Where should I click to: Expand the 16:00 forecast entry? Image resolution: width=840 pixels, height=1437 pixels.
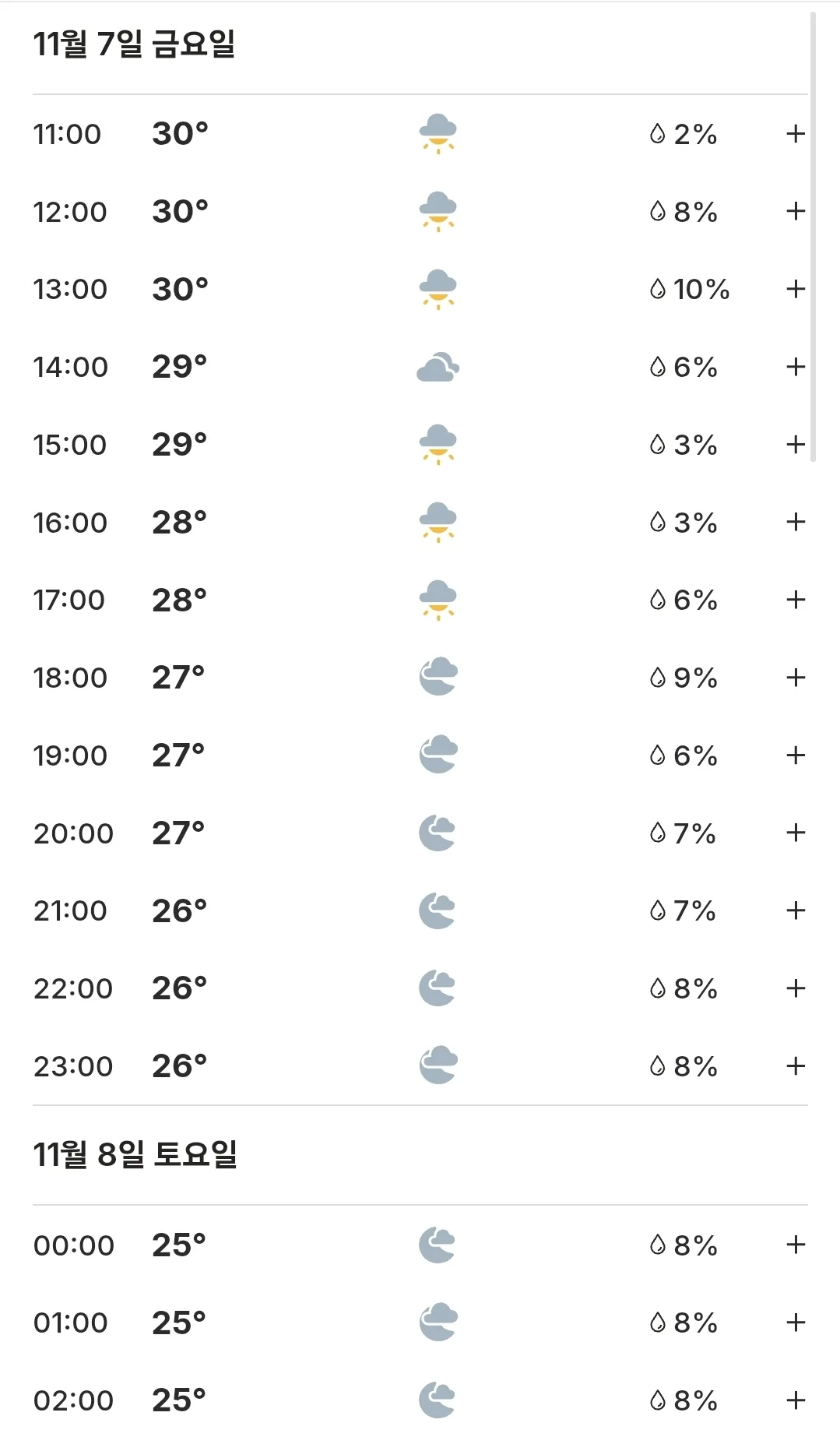795,522
